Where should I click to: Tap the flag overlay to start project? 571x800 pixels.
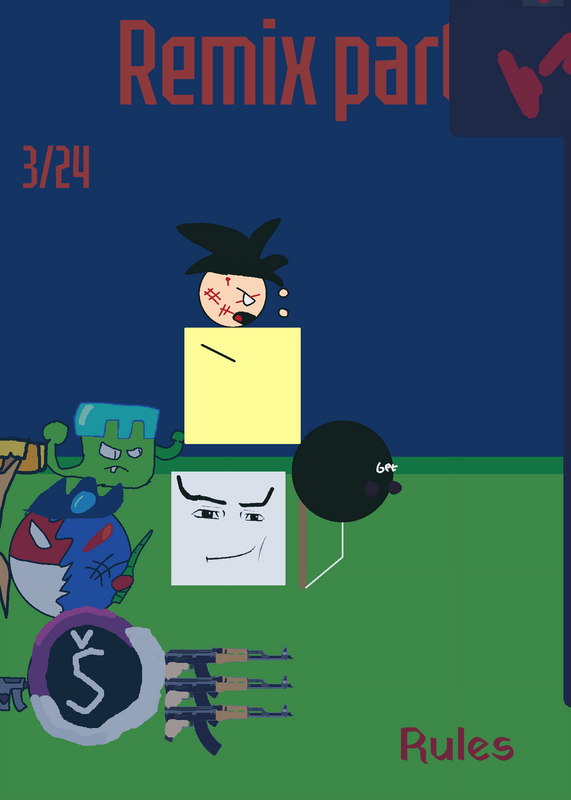(x=510, y=68)
